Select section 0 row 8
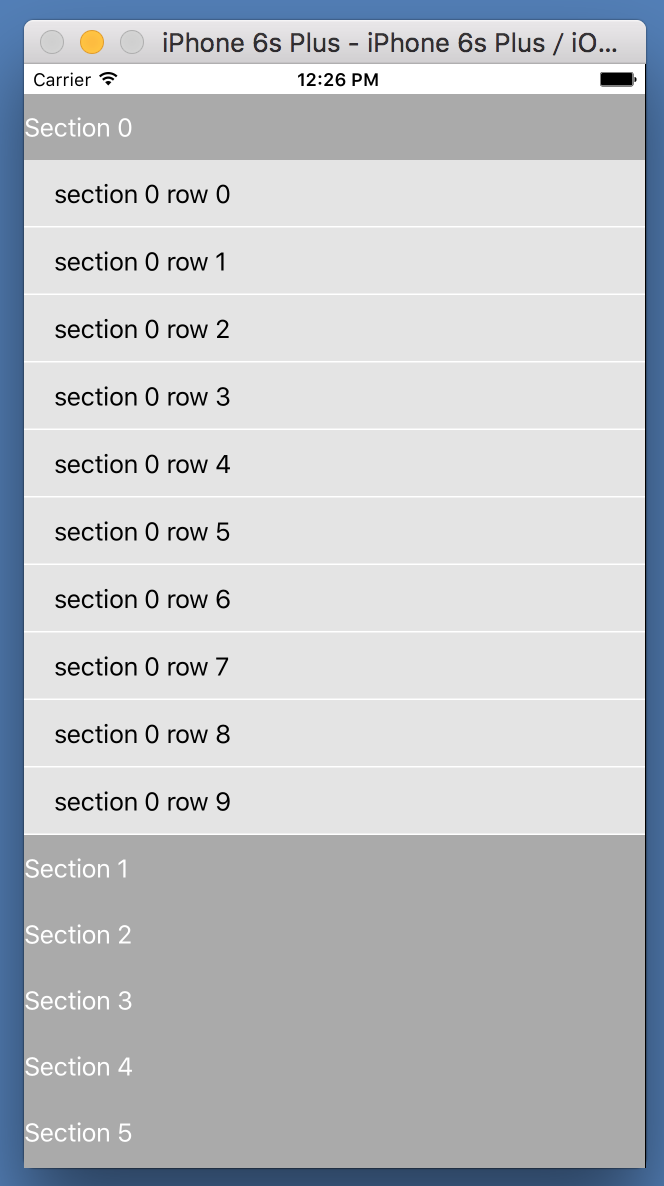664x1186 pixels. (x=334, y=734)
